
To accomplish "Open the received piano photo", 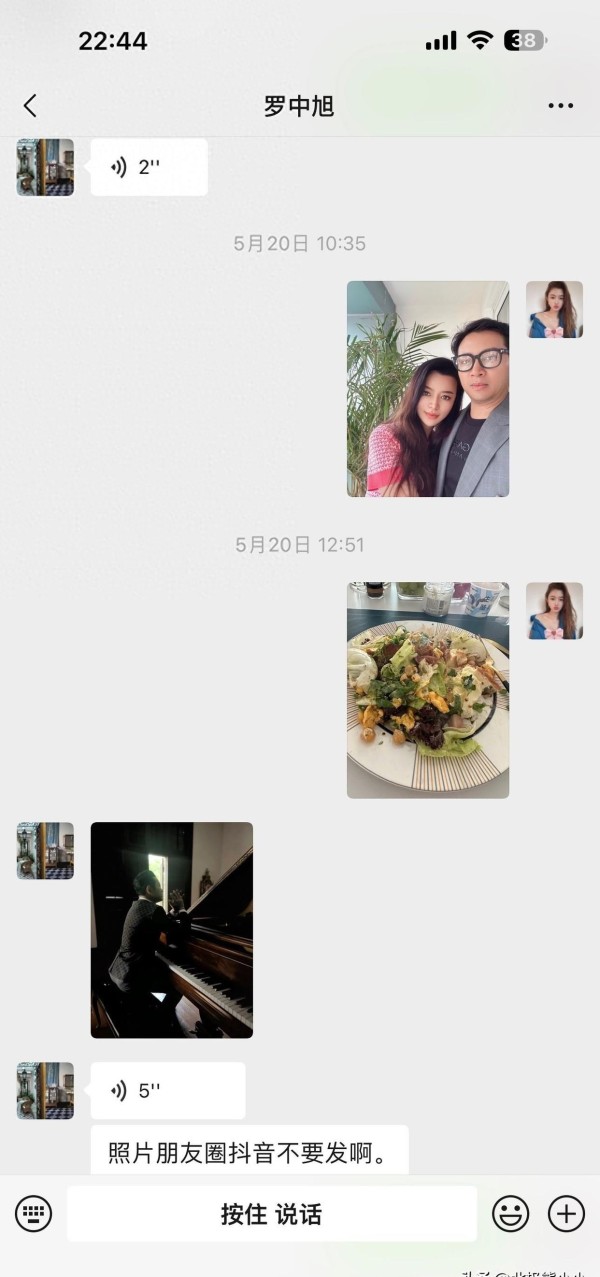I will 172,930.
